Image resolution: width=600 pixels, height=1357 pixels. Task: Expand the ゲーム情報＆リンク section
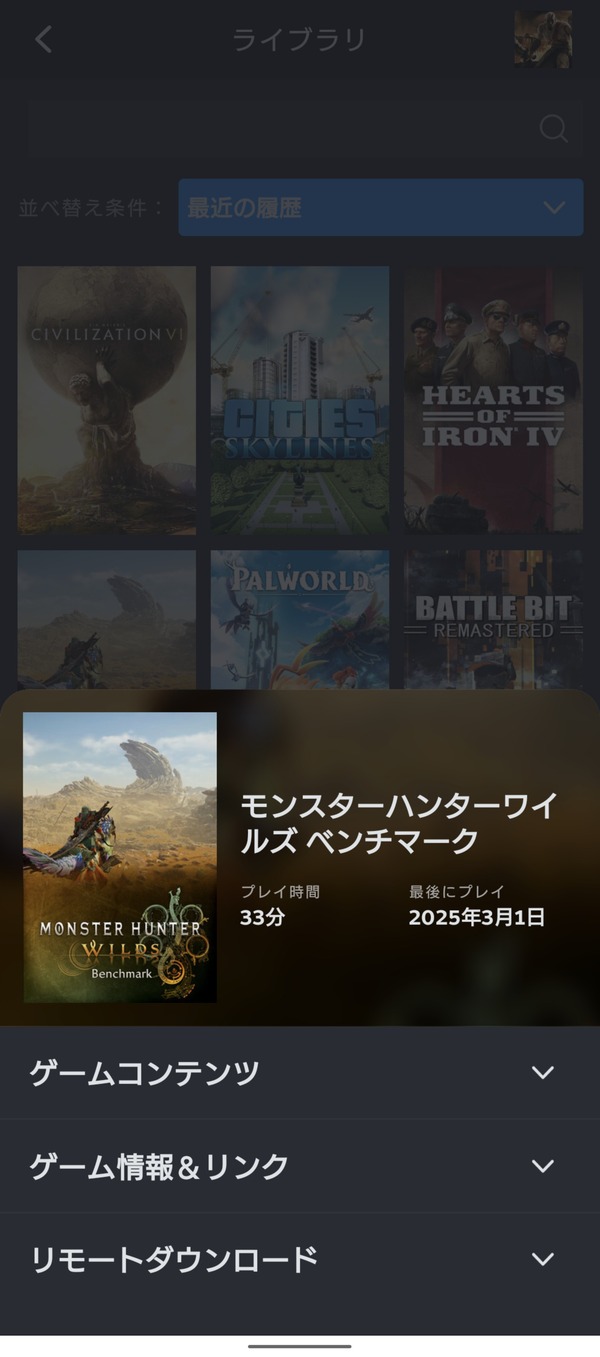[300, 1166]
